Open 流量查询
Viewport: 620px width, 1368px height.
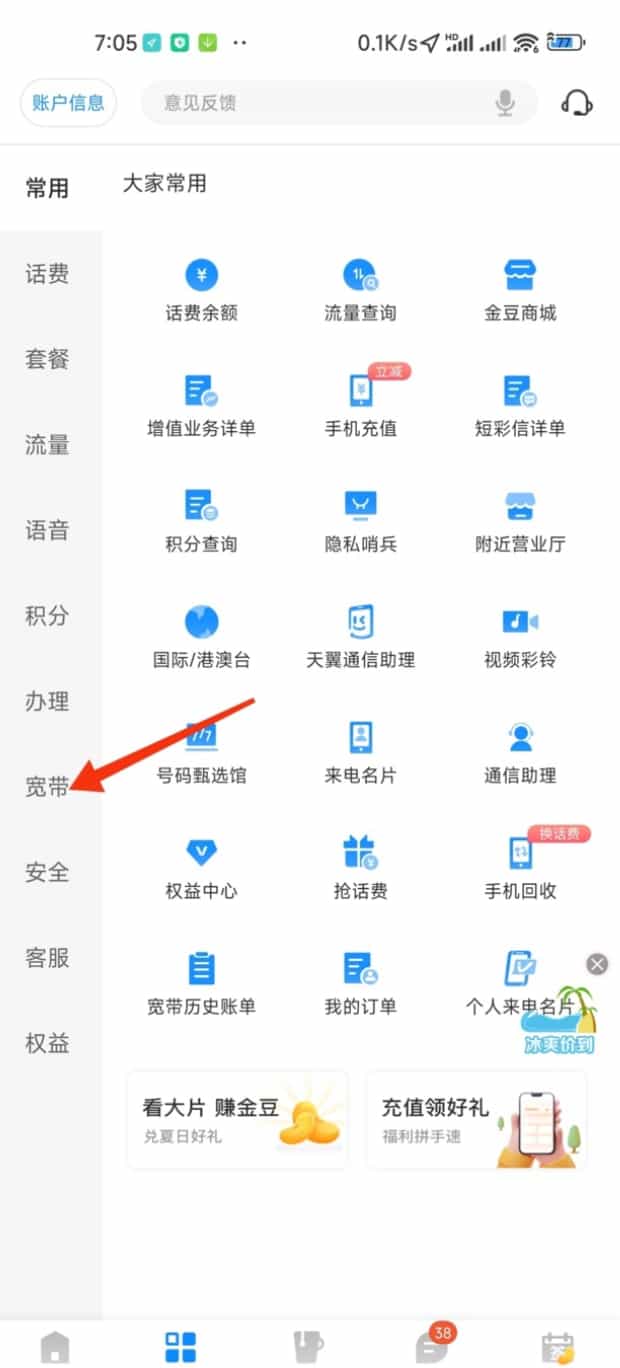pos(360,290)
